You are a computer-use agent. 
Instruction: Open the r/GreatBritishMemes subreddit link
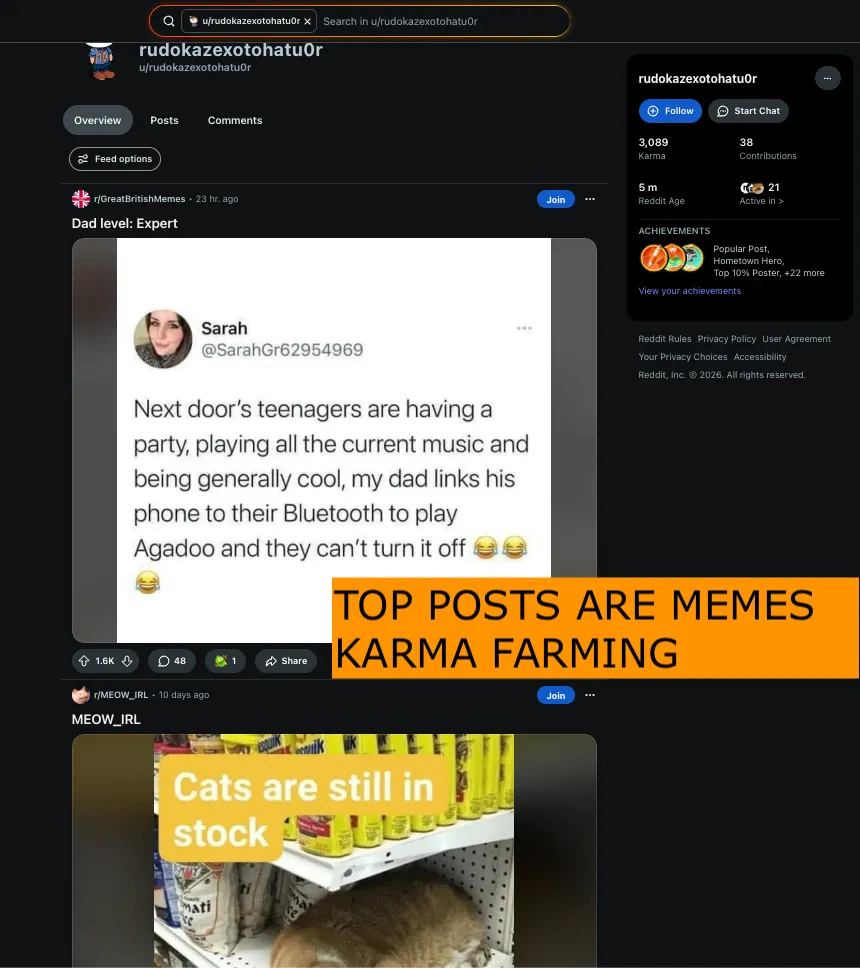pos(139,199)
